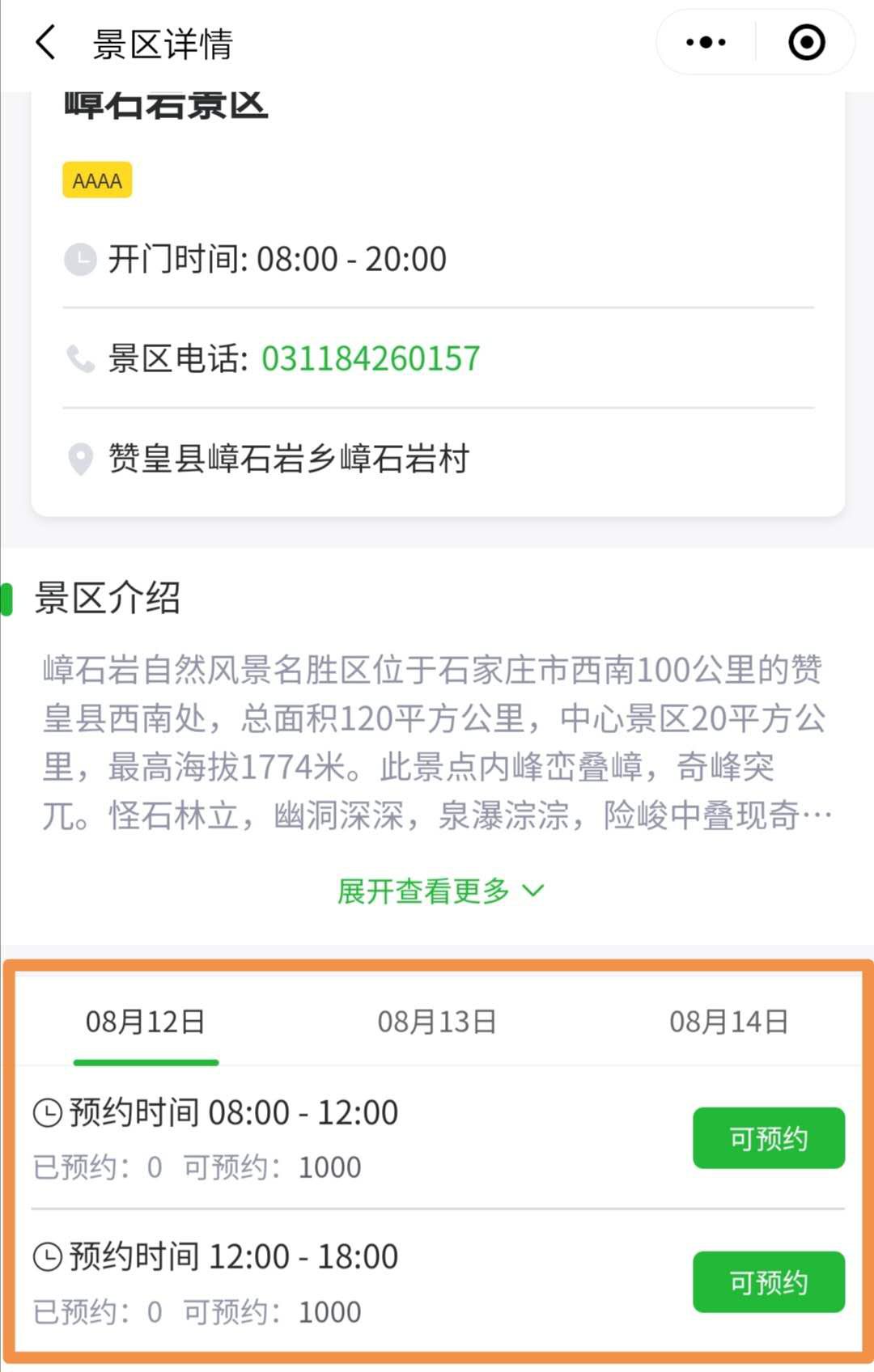Book the 08:00 - 12:00 time slot
This screenshot has height=1372, width=874.
coord(768,1138)
